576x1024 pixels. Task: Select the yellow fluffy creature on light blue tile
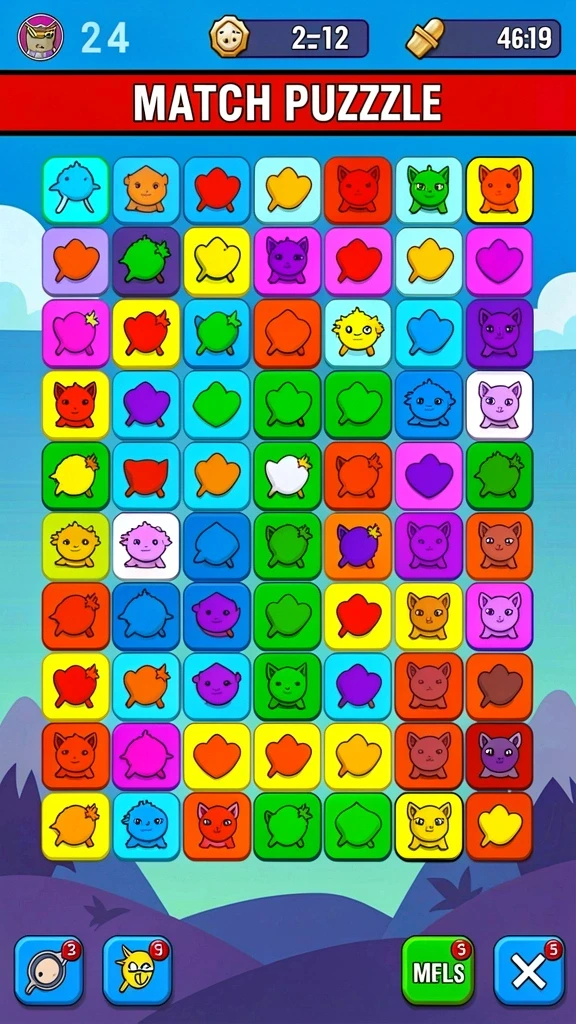(358, 333)
